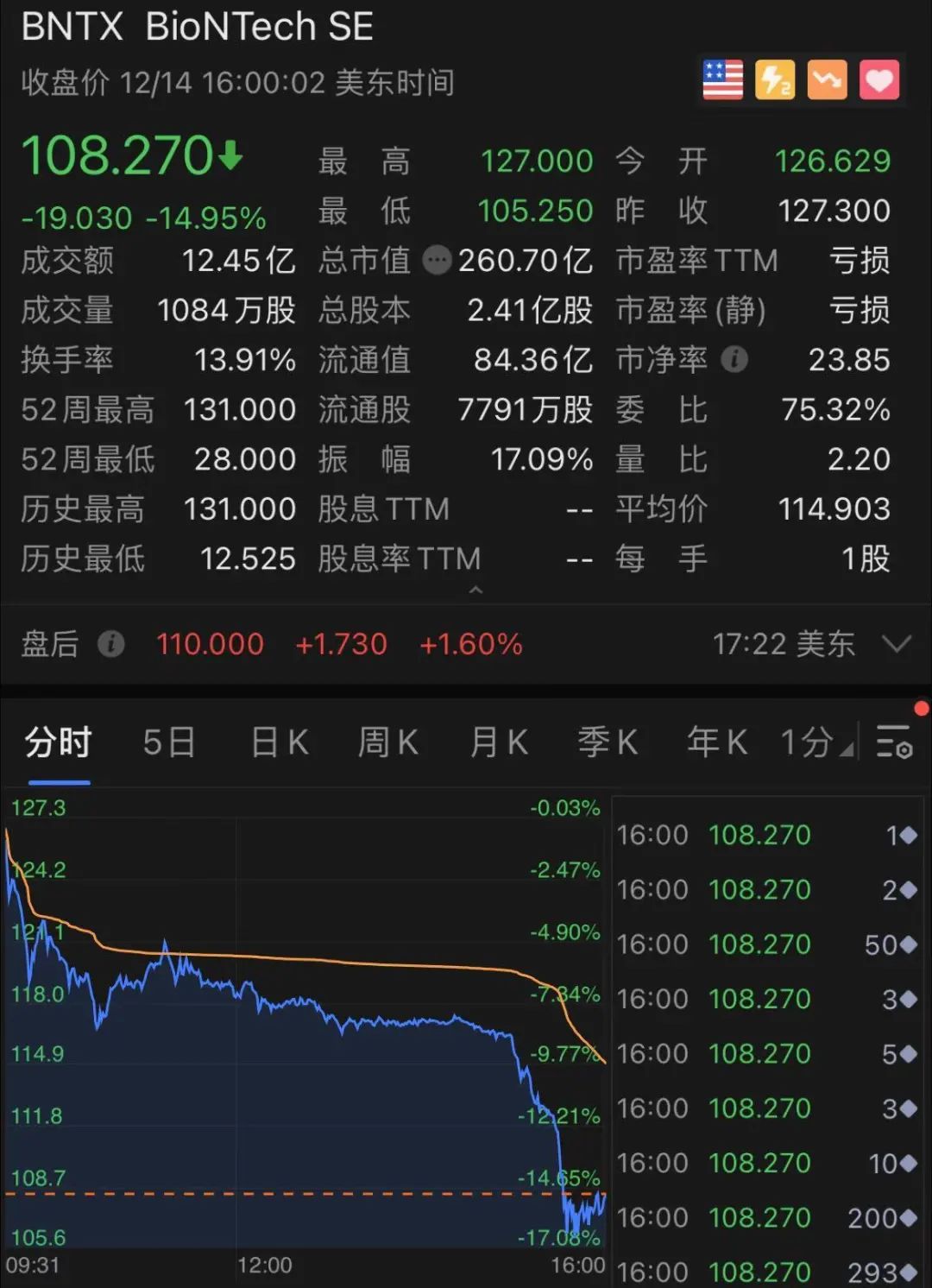Tap the red heart favorite icon

878,80
